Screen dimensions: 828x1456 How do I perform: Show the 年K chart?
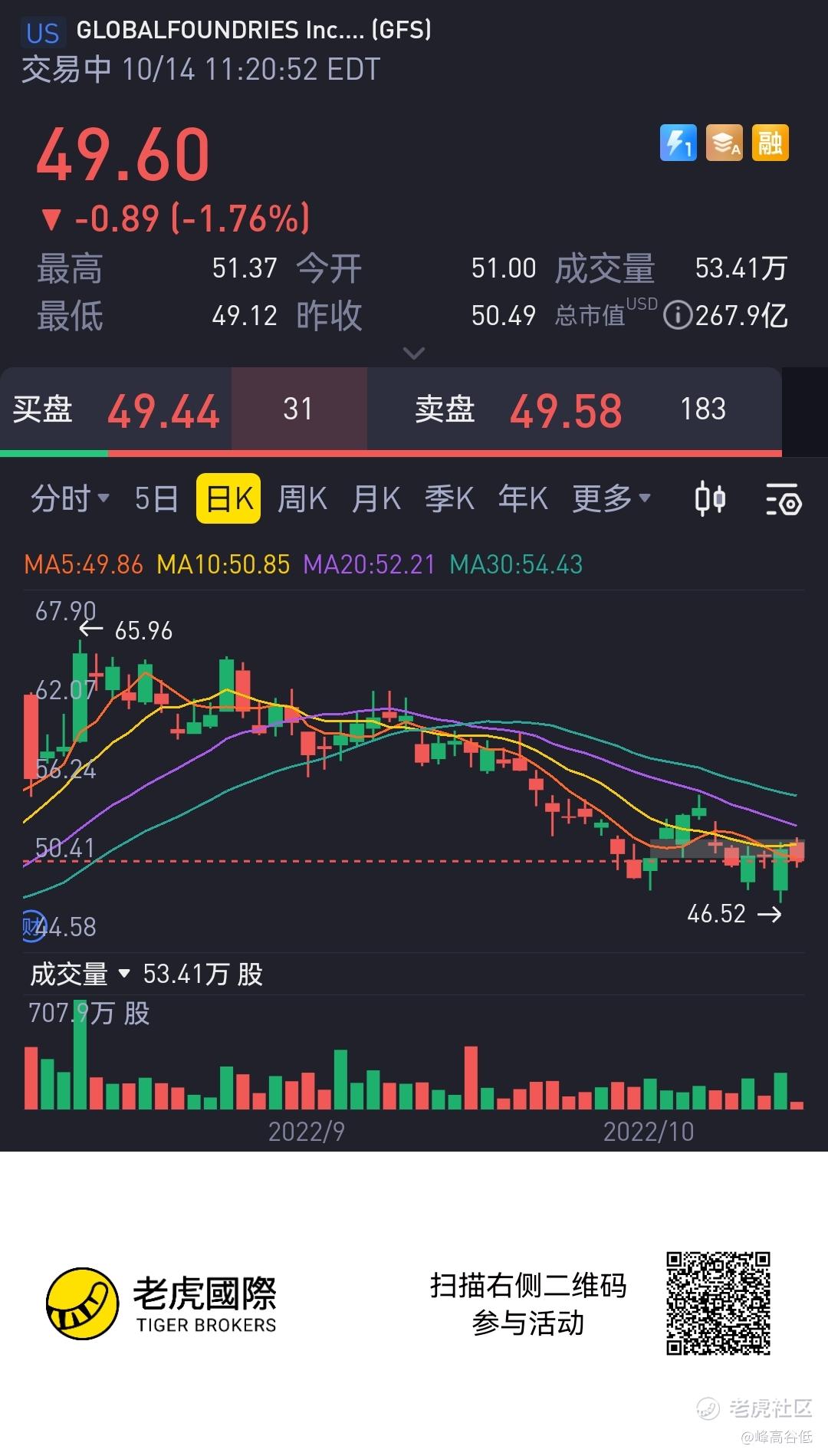point(523,499)
